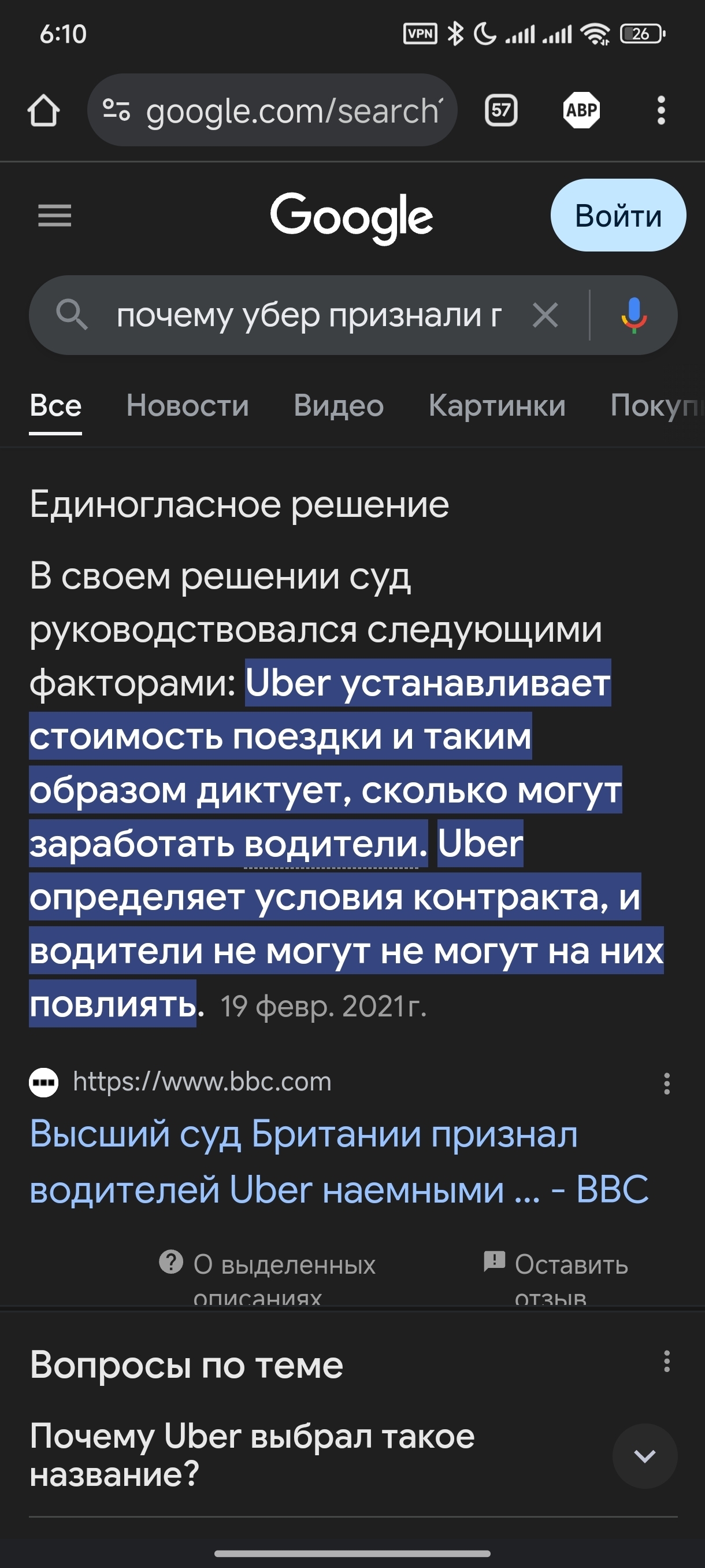705x1568 pixels.
Task: Go to the browser home page
Action: click(x=43, y=111)
